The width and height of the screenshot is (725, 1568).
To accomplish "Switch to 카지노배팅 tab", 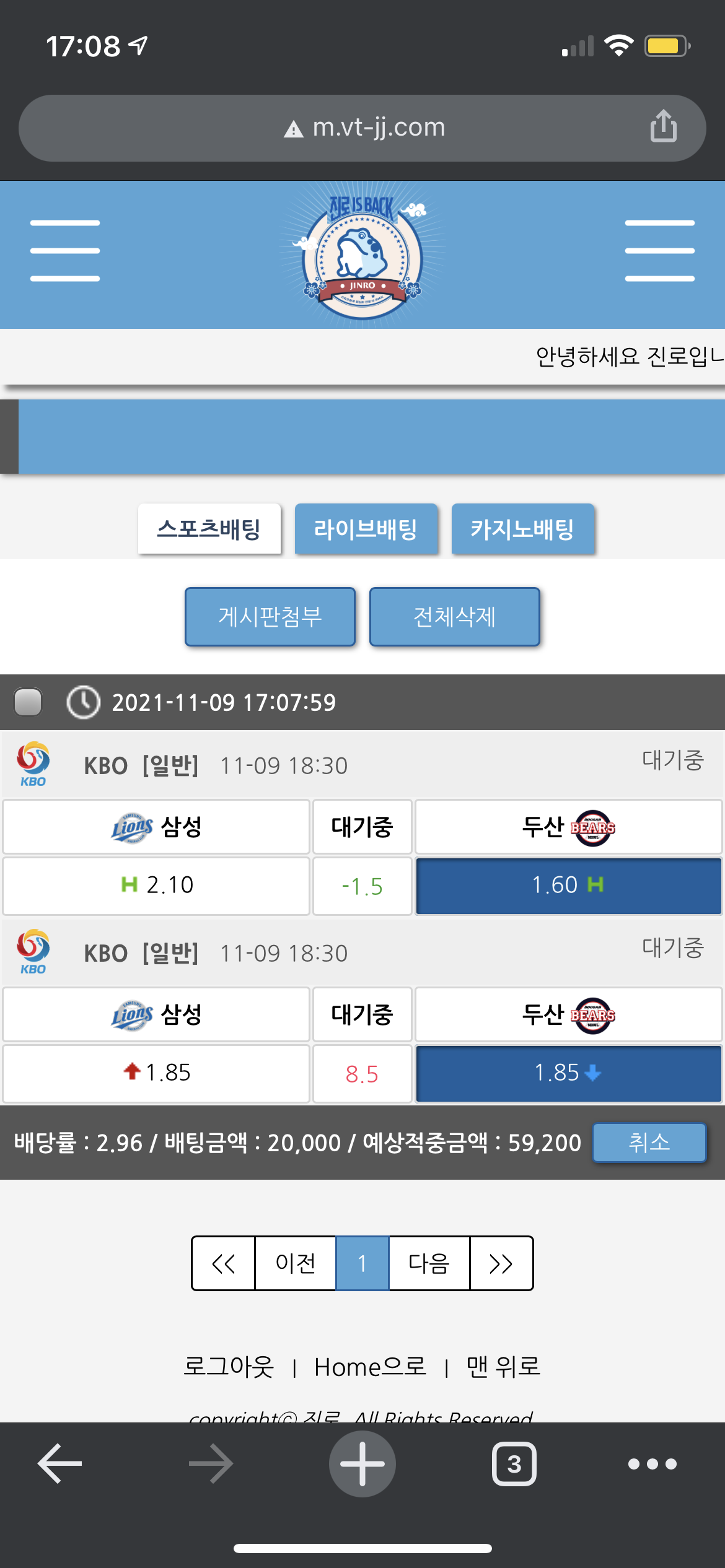I will pyautogui.click(x=522, y=529).
